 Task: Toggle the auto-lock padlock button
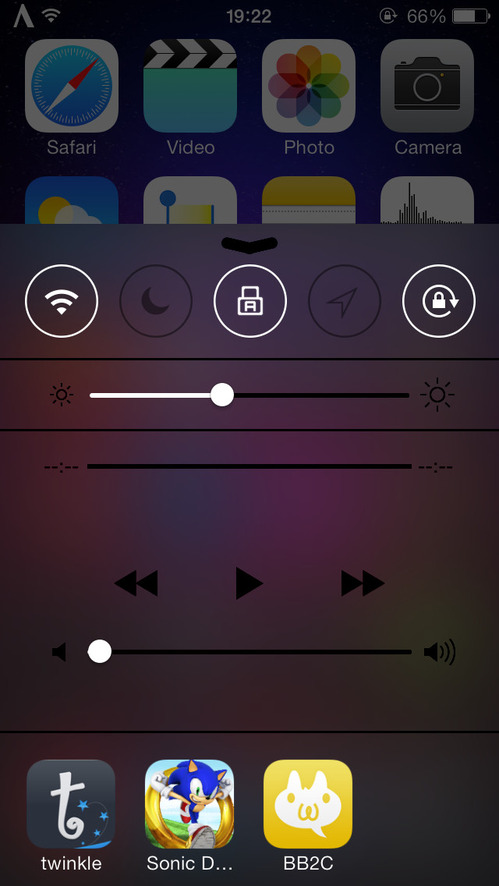pyautogui.click(x=250, y=301)
